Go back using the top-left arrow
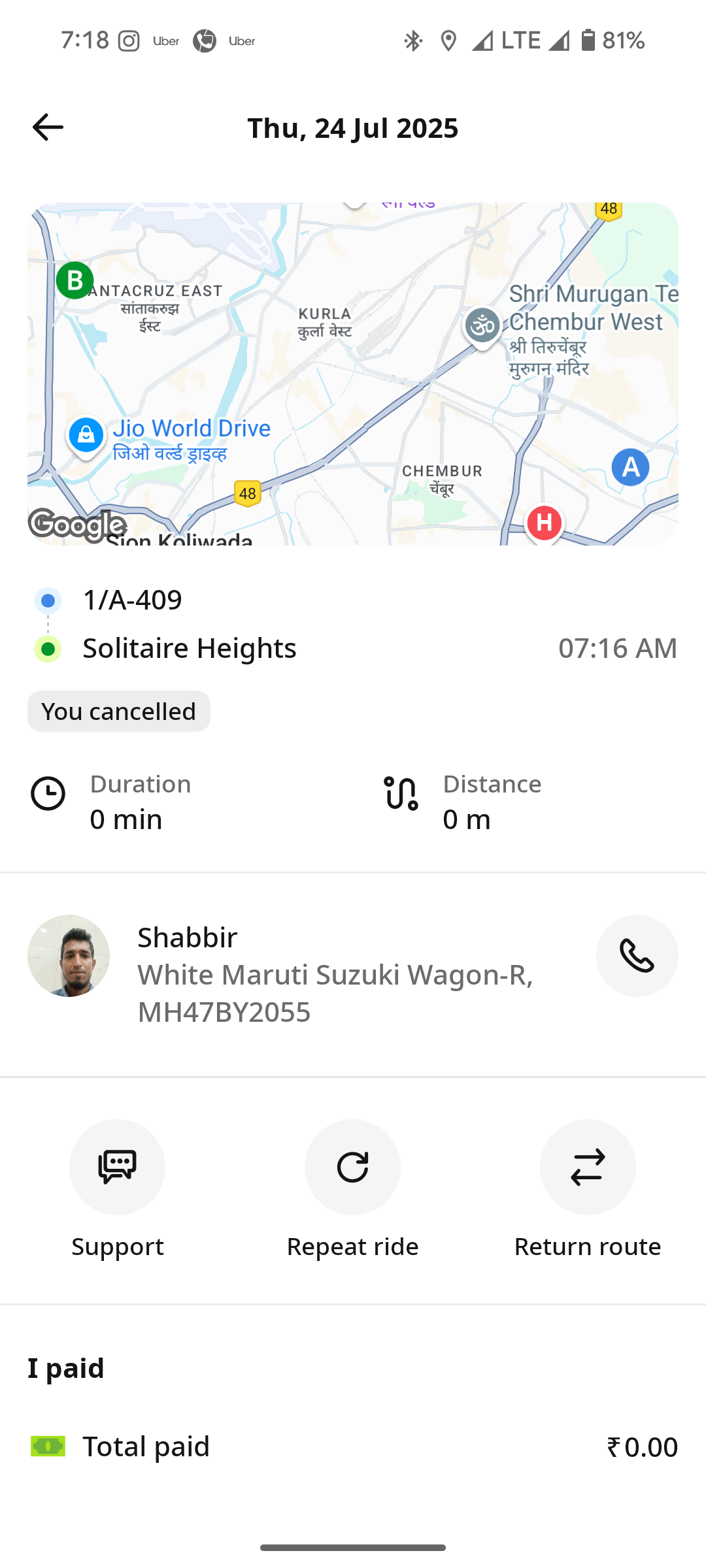The width and height of the screenshot is (706, 1568). [48, 127]
